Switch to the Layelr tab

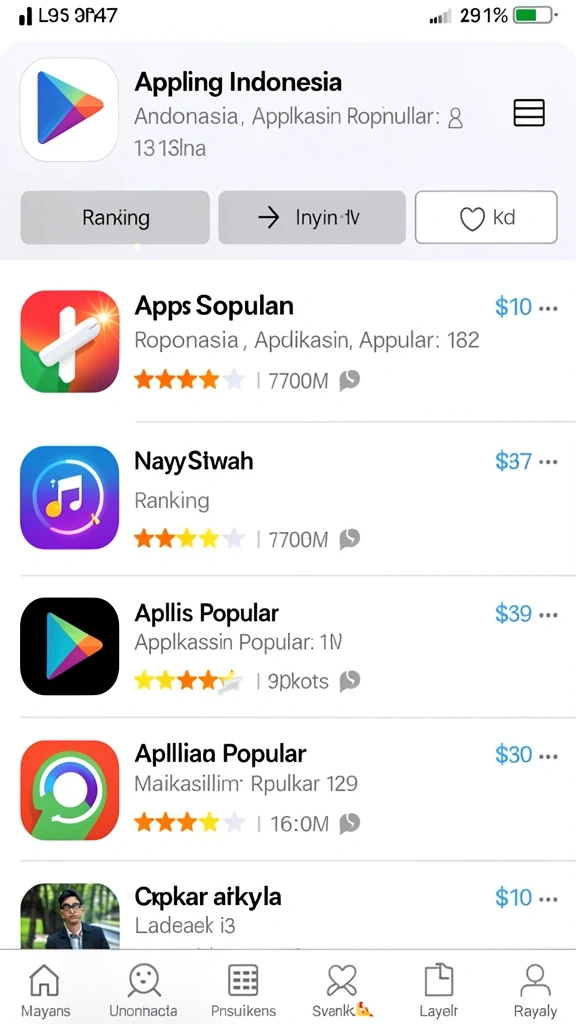438,989
